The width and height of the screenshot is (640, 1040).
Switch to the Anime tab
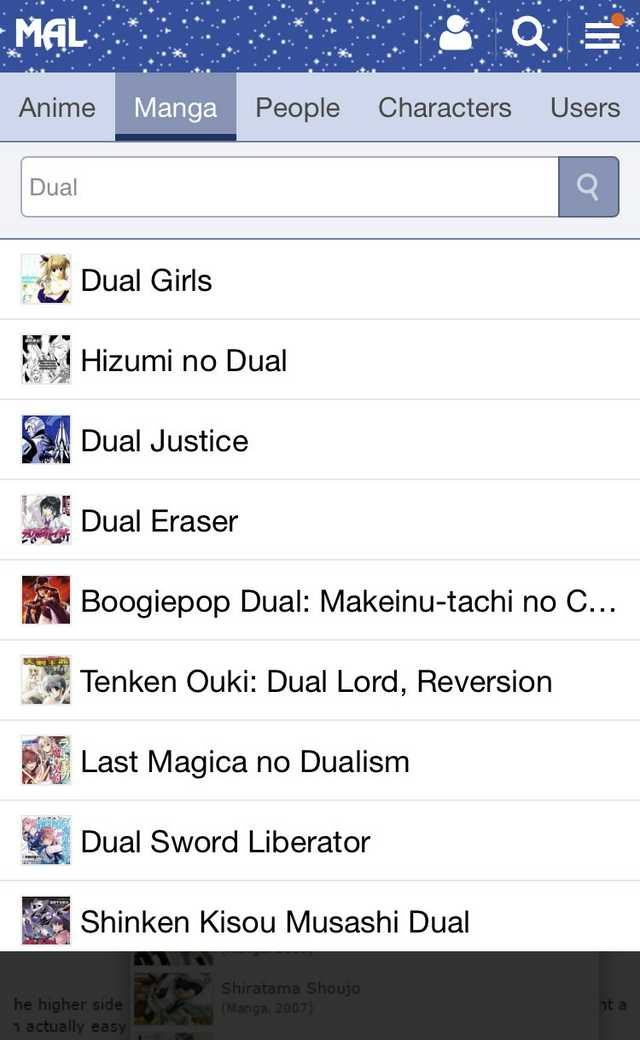pos(57,107)
